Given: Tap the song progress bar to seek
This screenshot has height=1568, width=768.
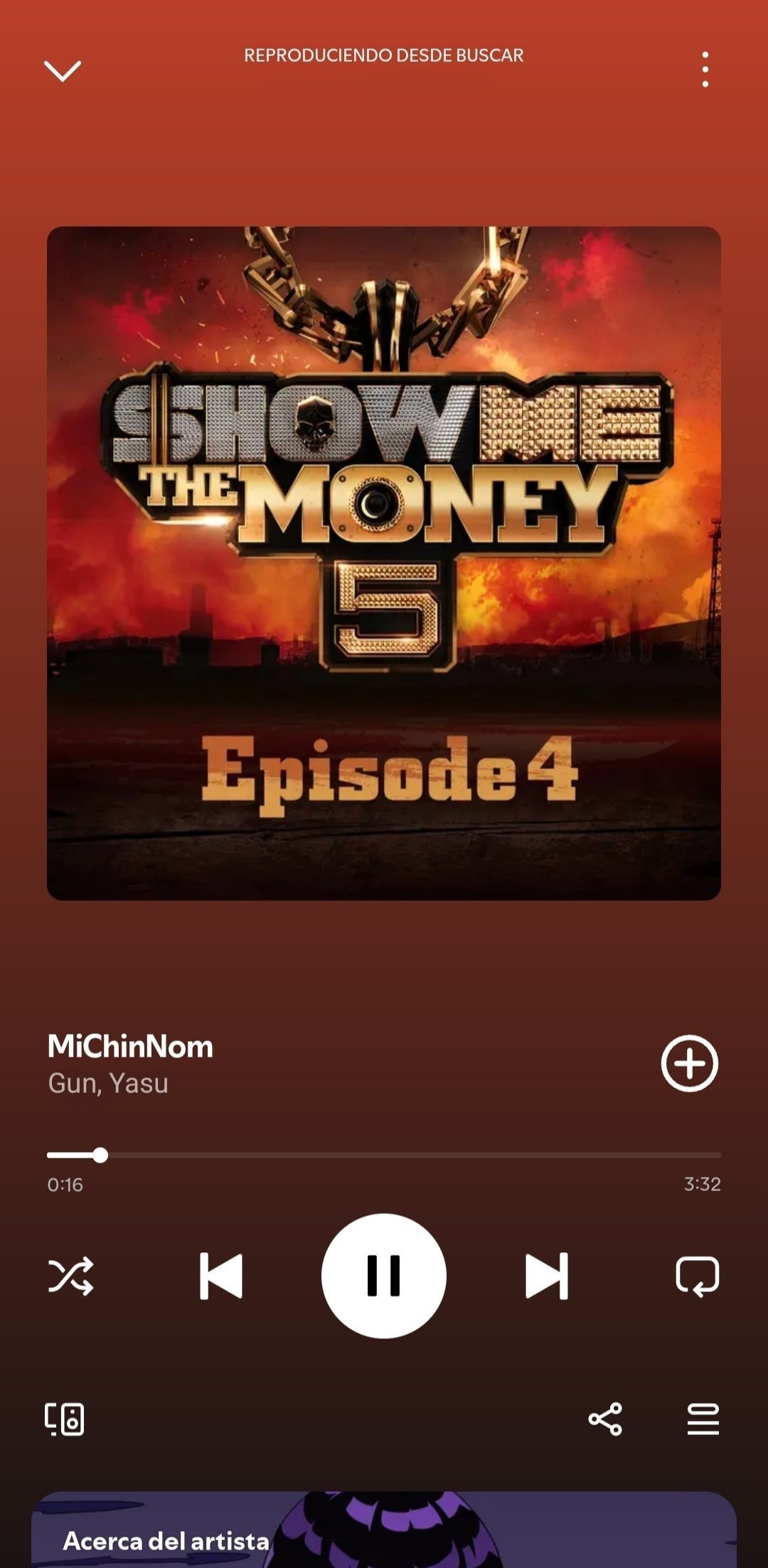Looking at the screenshot, I should (384, 1155).
